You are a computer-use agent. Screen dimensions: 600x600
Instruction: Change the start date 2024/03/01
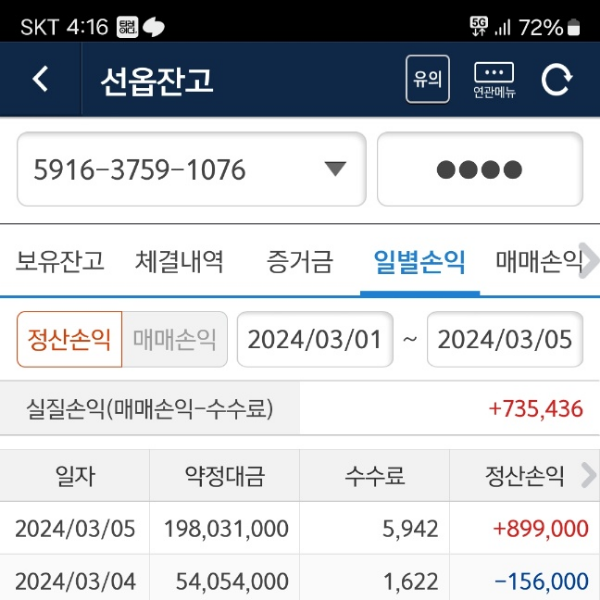pos(314,339)
